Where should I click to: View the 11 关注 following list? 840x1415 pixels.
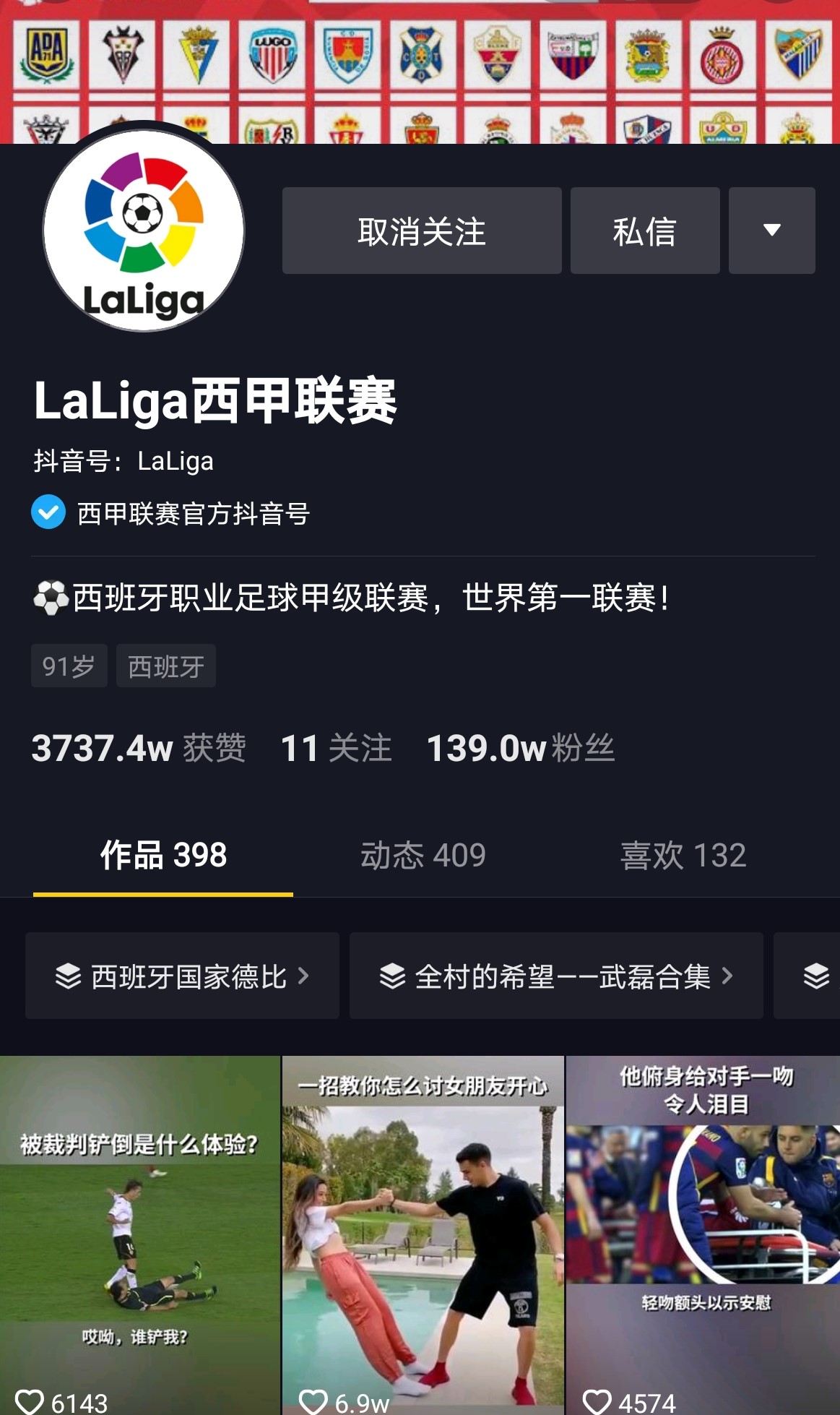pos(336,748)
